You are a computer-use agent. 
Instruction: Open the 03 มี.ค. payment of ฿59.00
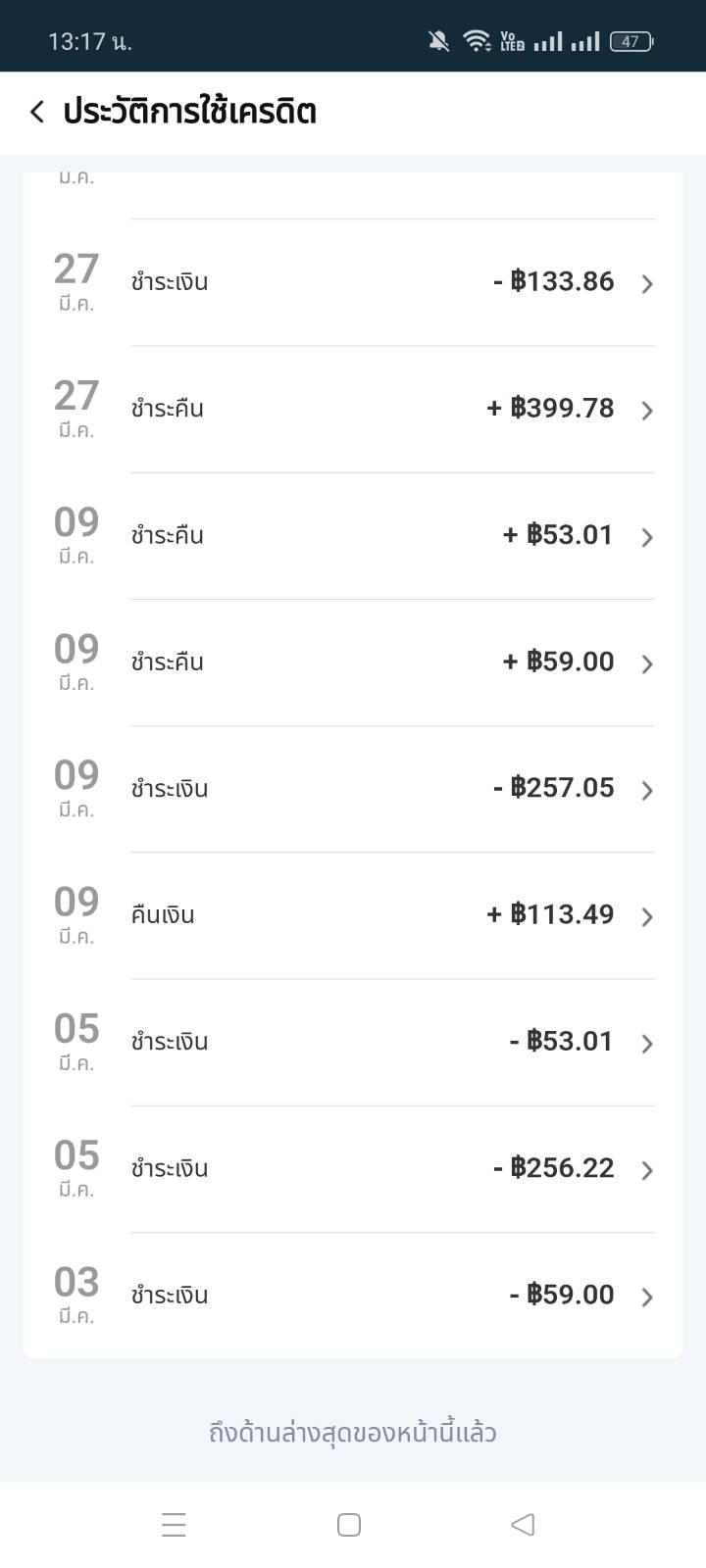click(x=353, y=1296)
